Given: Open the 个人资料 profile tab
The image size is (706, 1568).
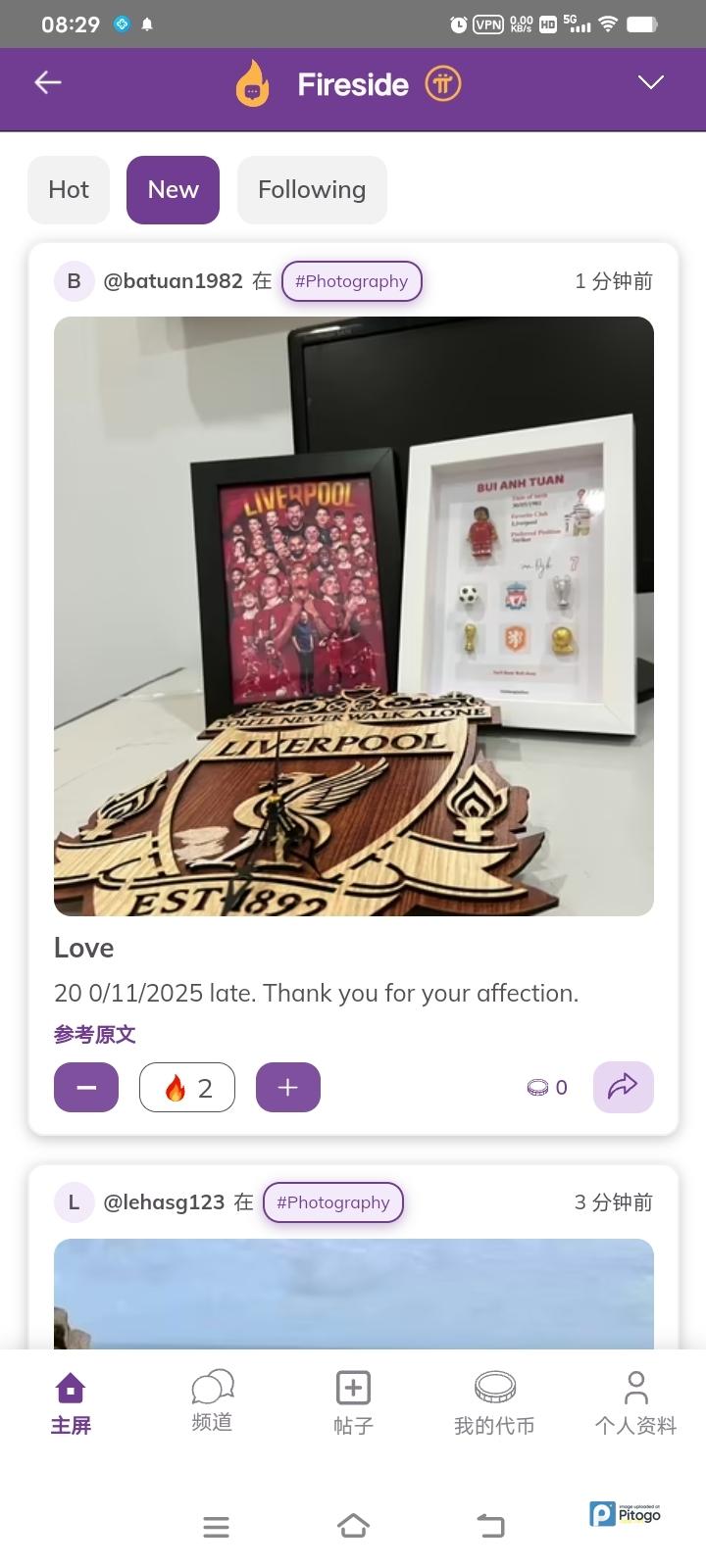Looking at the screenshot, I should coord(635,1403).
